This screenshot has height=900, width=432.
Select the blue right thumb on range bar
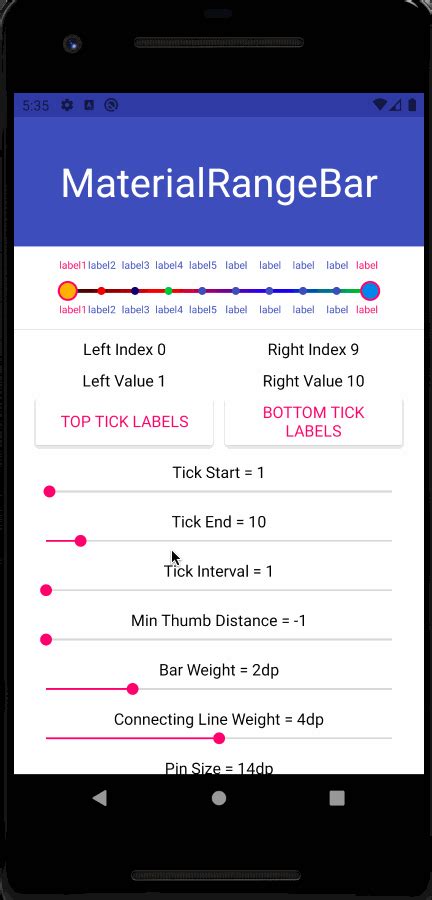click(x=370, y=291)
